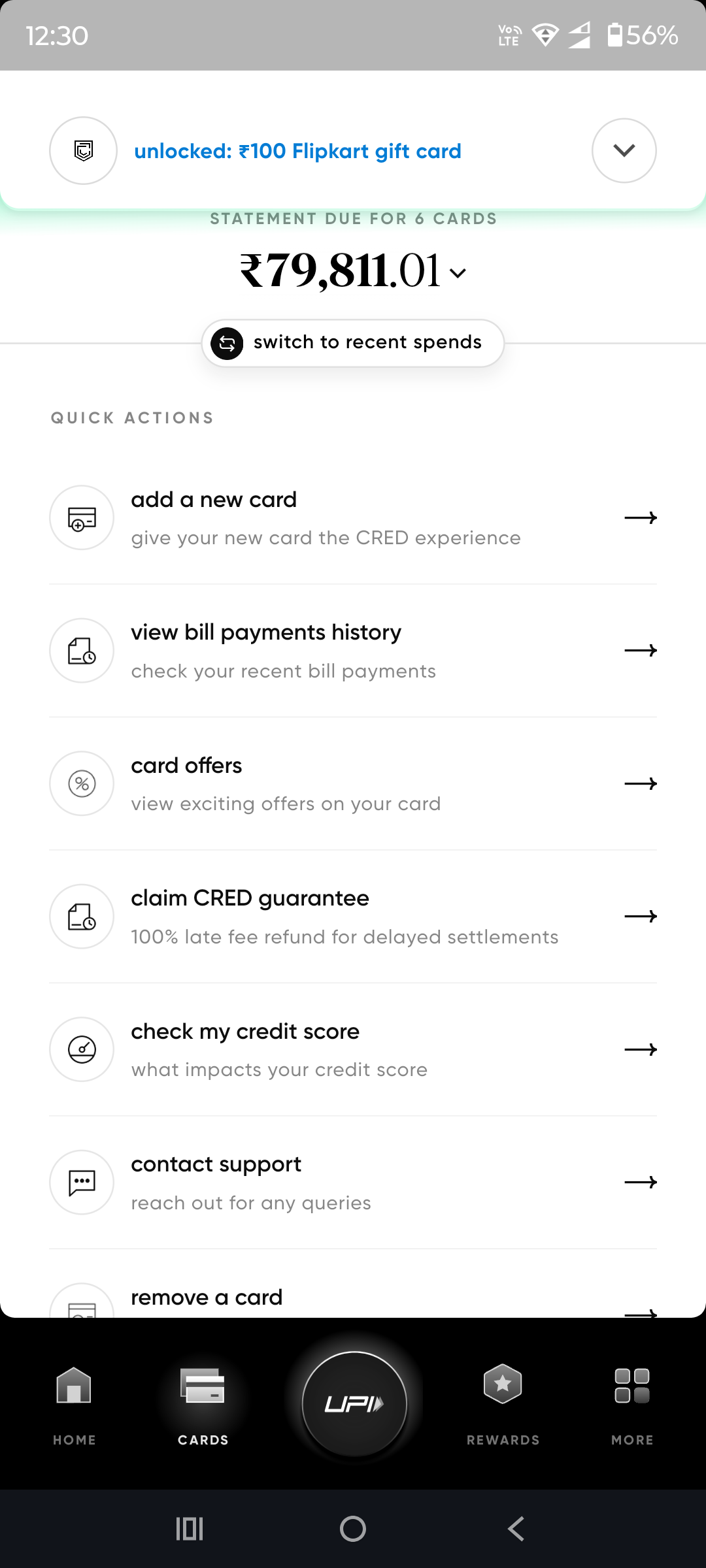
Task: Claim CRED guarantee late fee refund
Action: coord(353,917)
